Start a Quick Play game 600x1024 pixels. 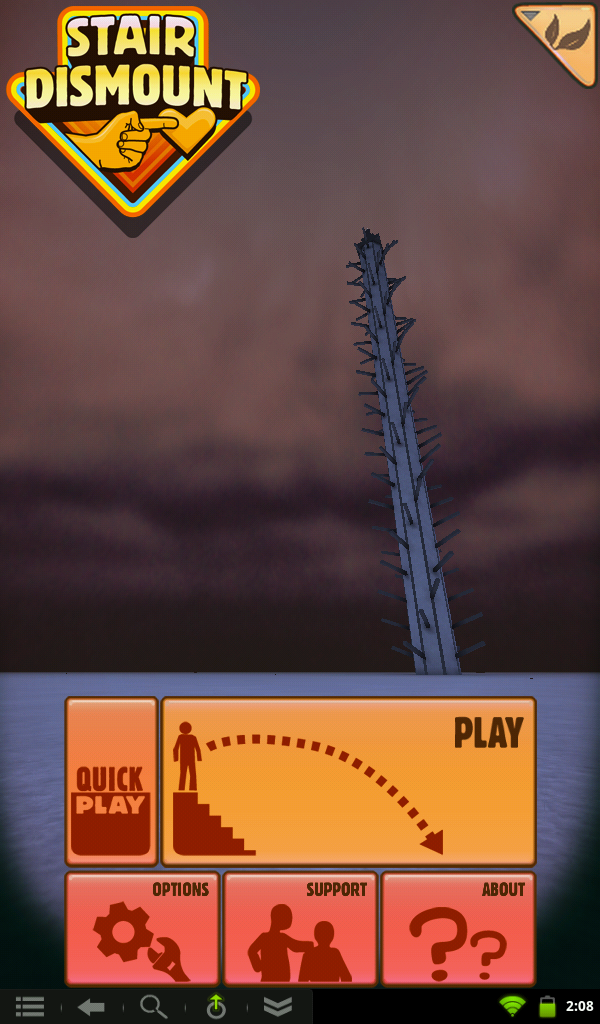click(112, 781)
